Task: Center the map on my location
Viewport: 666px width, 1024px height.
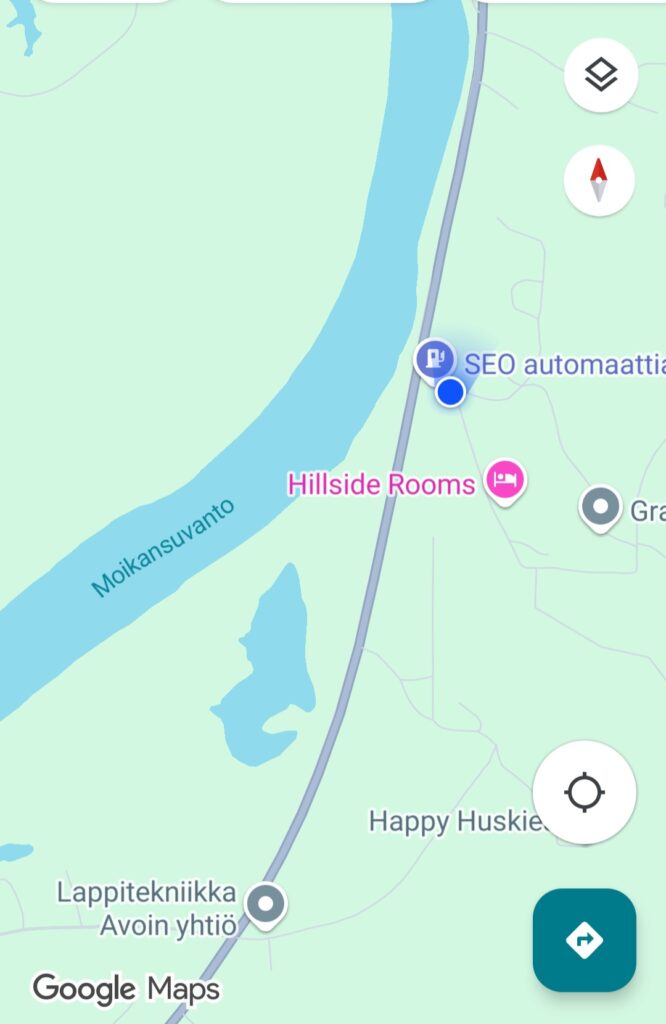Action: [x=584, y=793]
